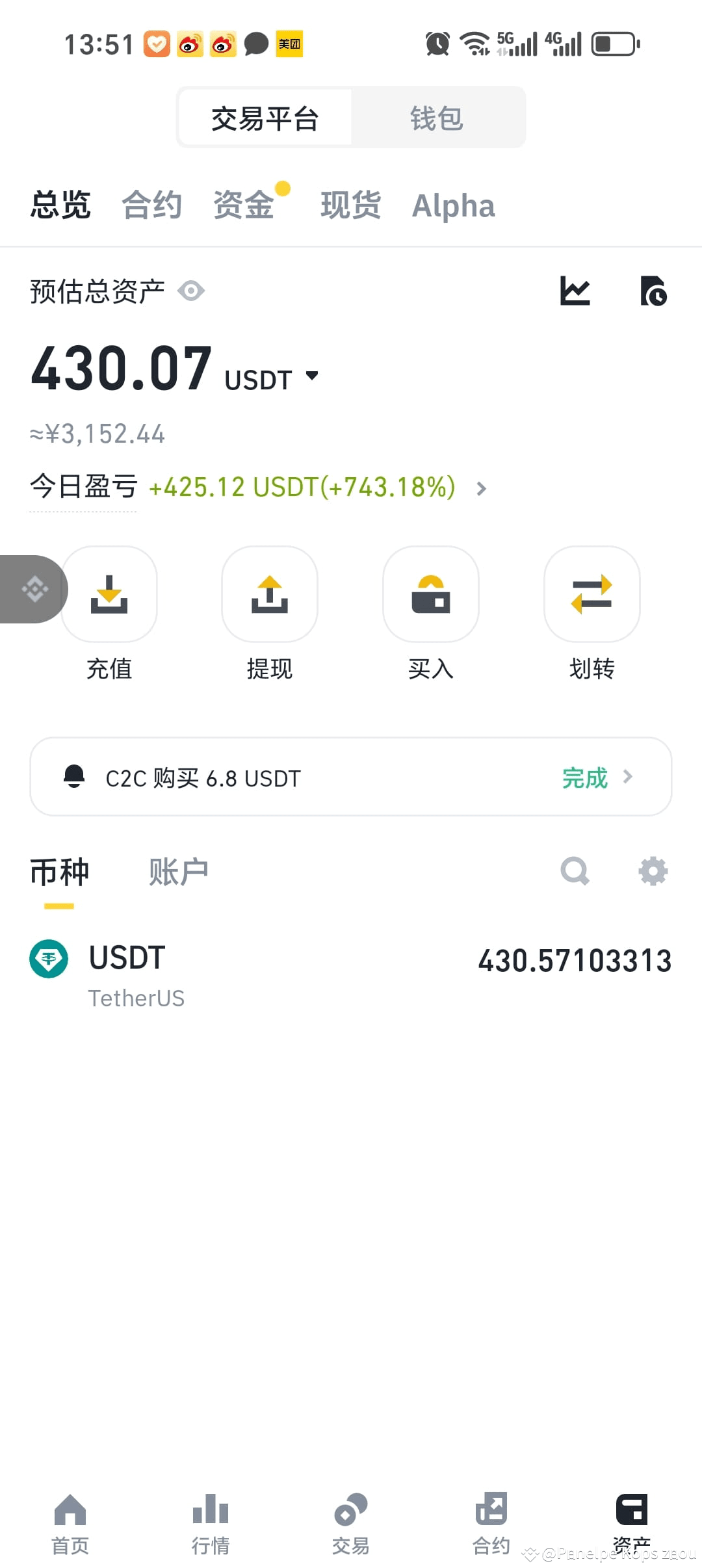Expand the C2C notification chevron
This screenshot has height=1568, width=702.
point(628,777)
